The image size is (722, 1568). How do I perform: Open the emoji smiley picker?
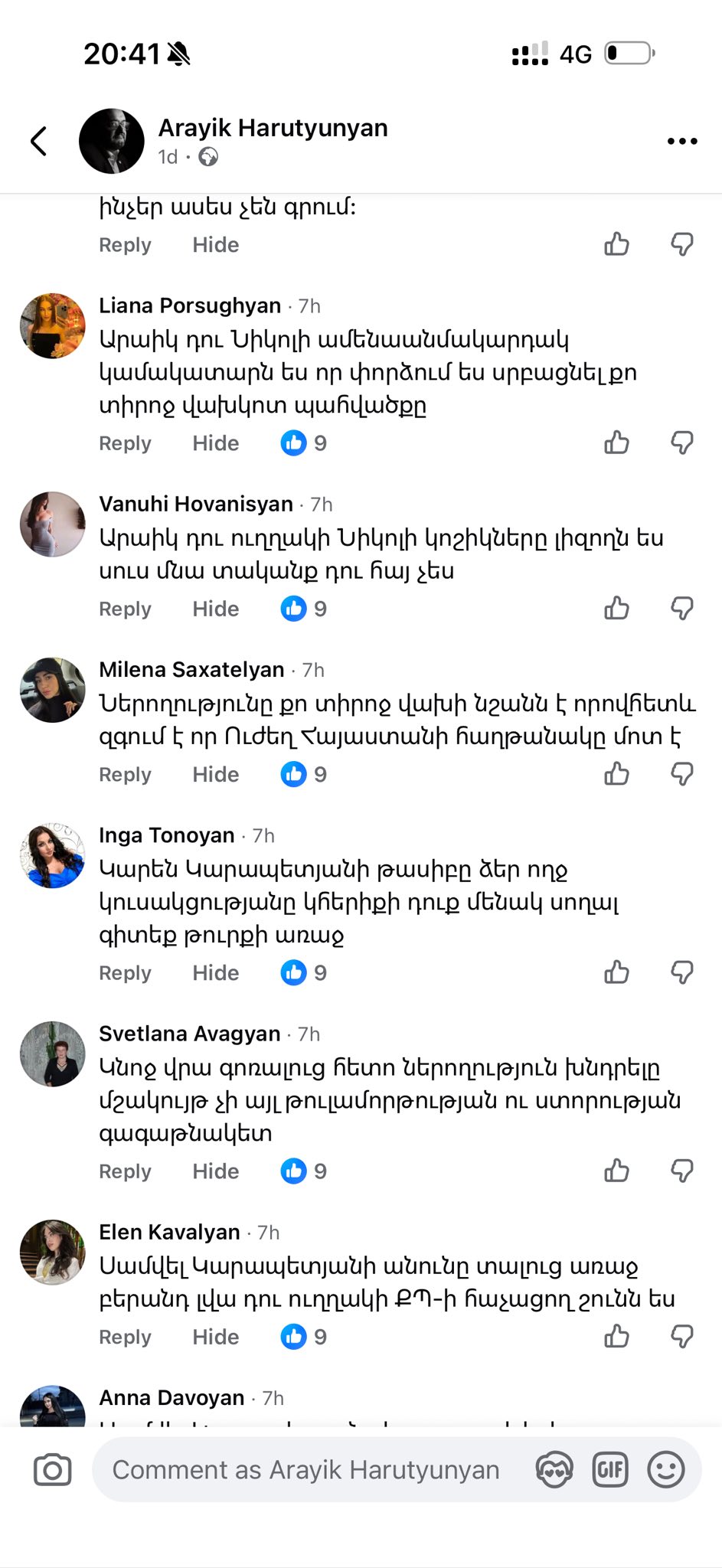[665, 1470]
